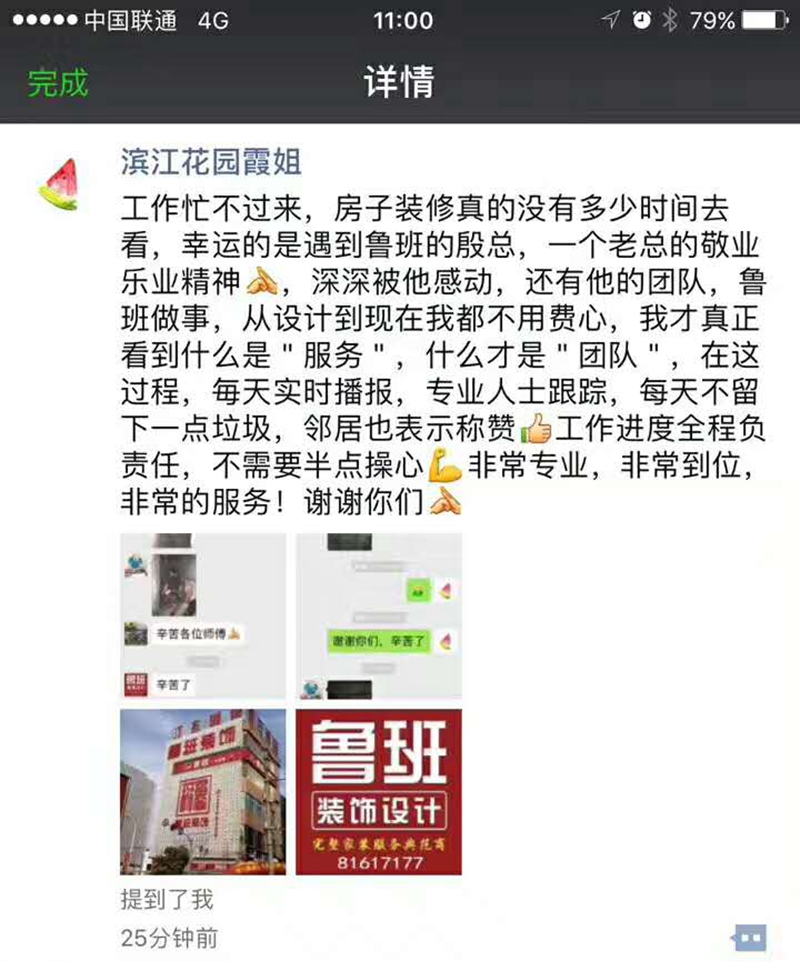Image resolution: width=800 pixels, height=962 pixels.
Task: View the chat screenshot with 辛苦各位师傅
Action: [x=203, y=616]
